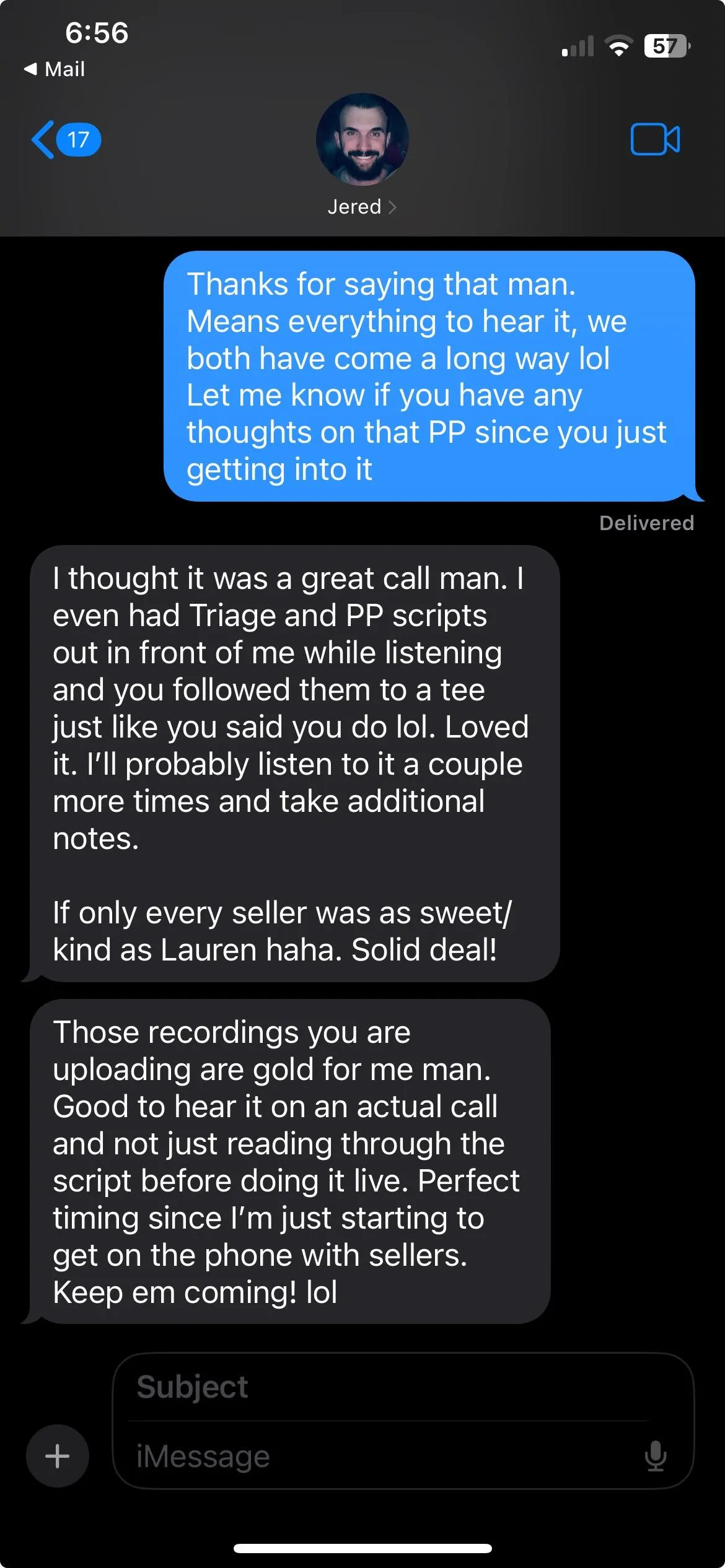Record an audio message with microphone
Screen dimensions: 725x1568
pos(656,1456)
